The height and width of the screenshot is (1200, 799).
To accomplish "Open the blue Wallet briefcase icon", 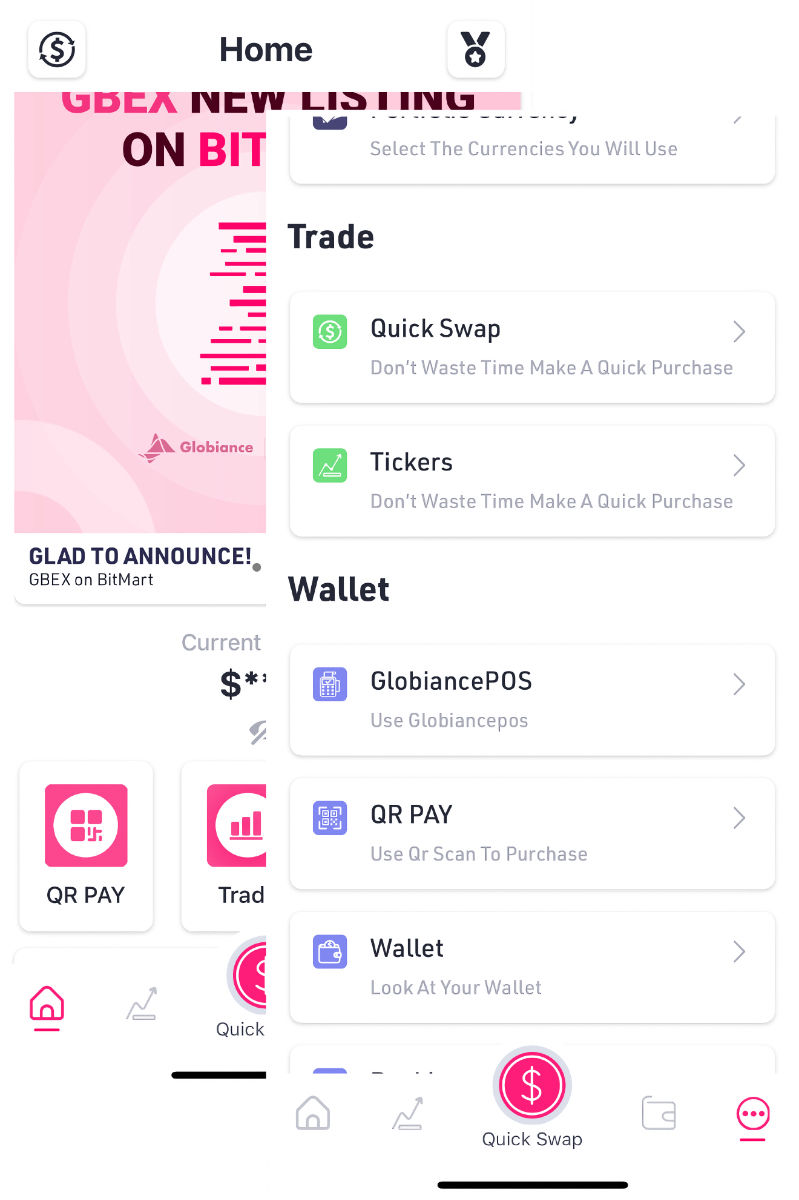I will tap(330, 951).
